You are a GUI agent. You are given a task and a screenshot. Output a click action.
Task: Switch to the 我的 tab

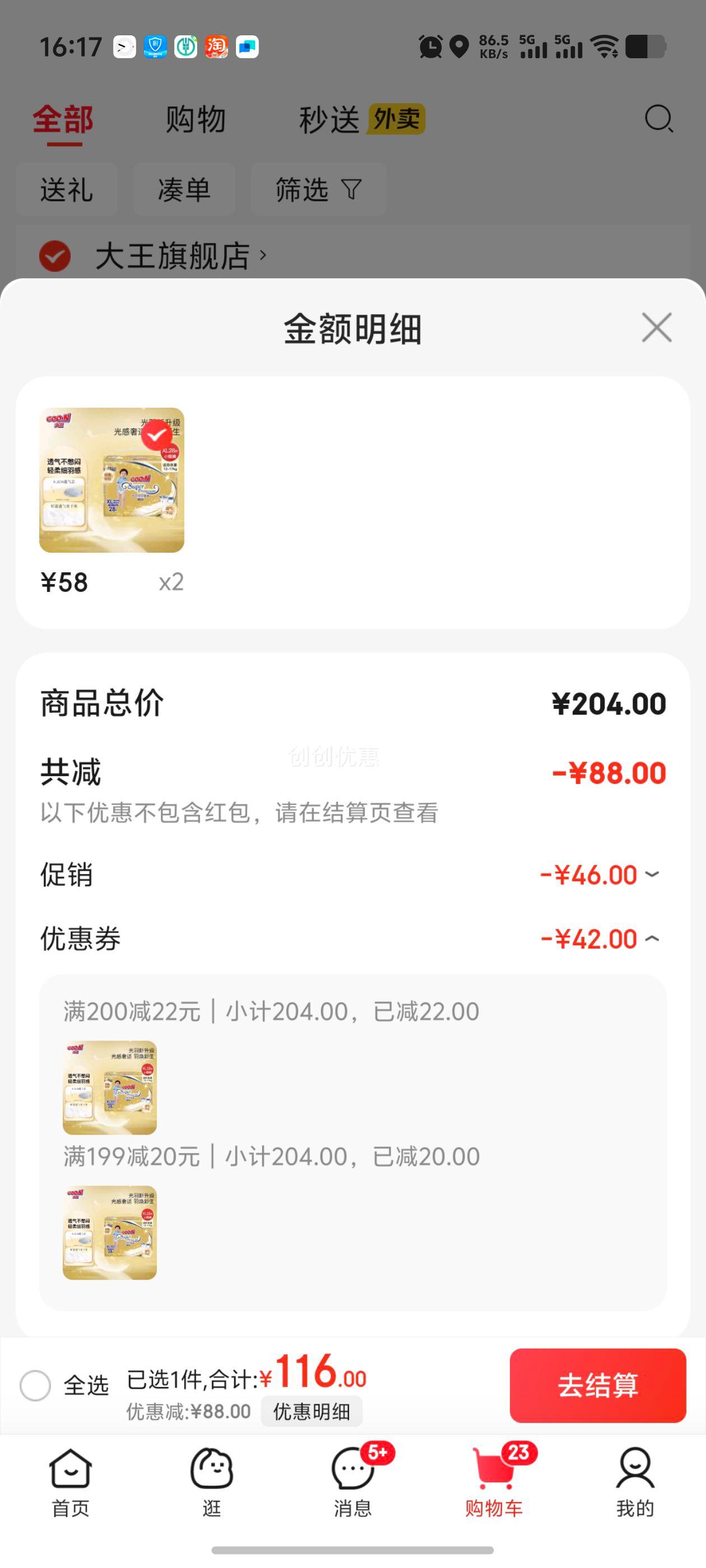pyautogui.click(x=635, y=1481)
